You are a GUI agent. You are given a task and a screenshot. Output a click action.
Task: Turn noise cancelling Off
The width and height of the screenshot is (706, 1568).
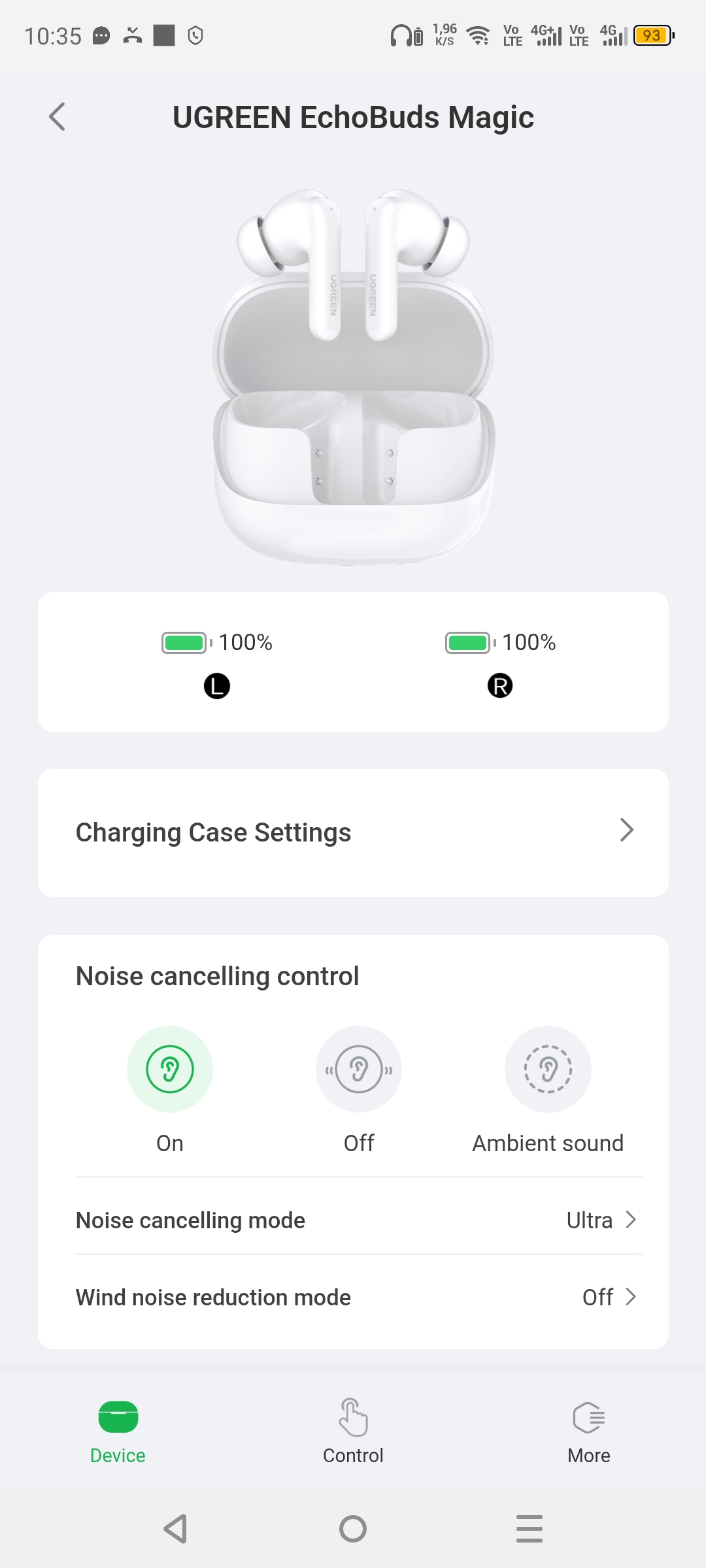click(x=359, y=1070)
